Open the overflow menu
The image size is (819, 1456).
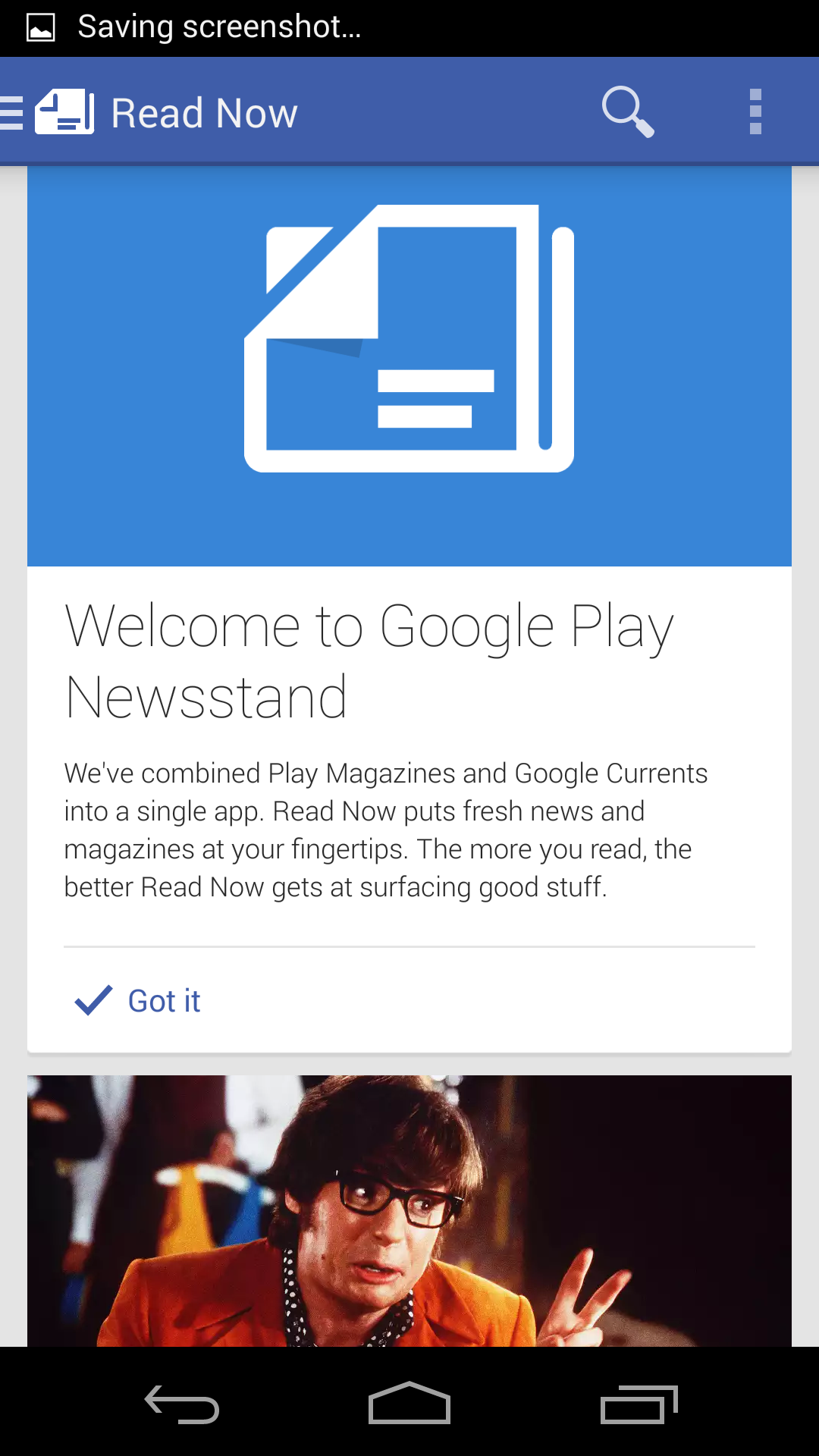click(755, 112)
